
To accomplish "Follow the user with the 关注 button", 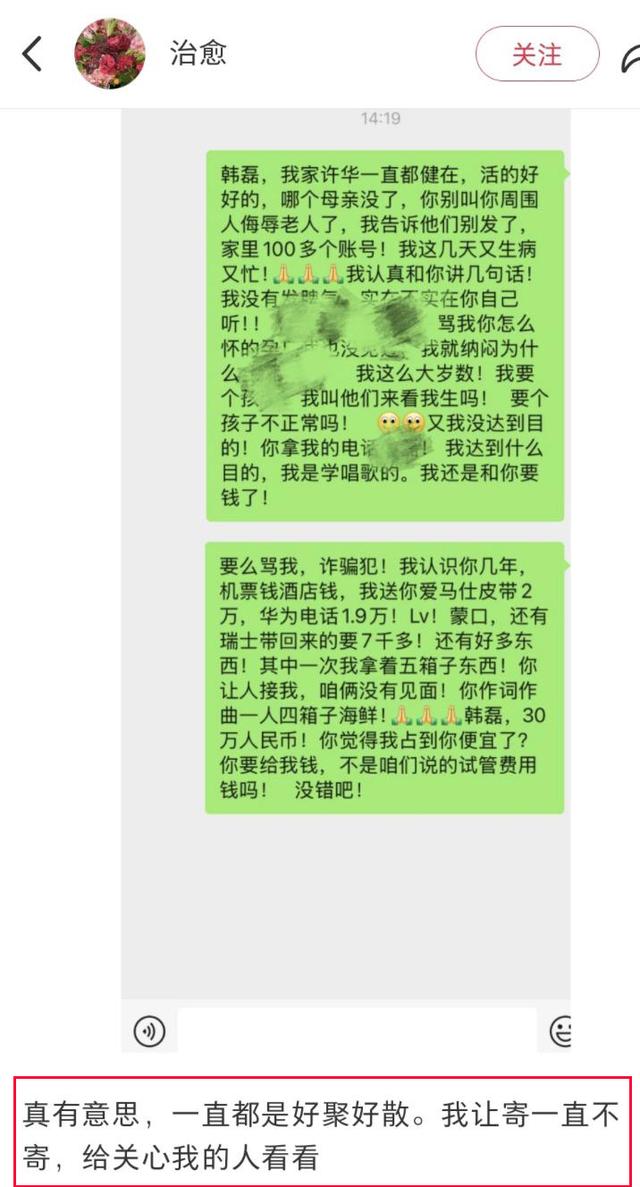I will click(x=537, y=54).
